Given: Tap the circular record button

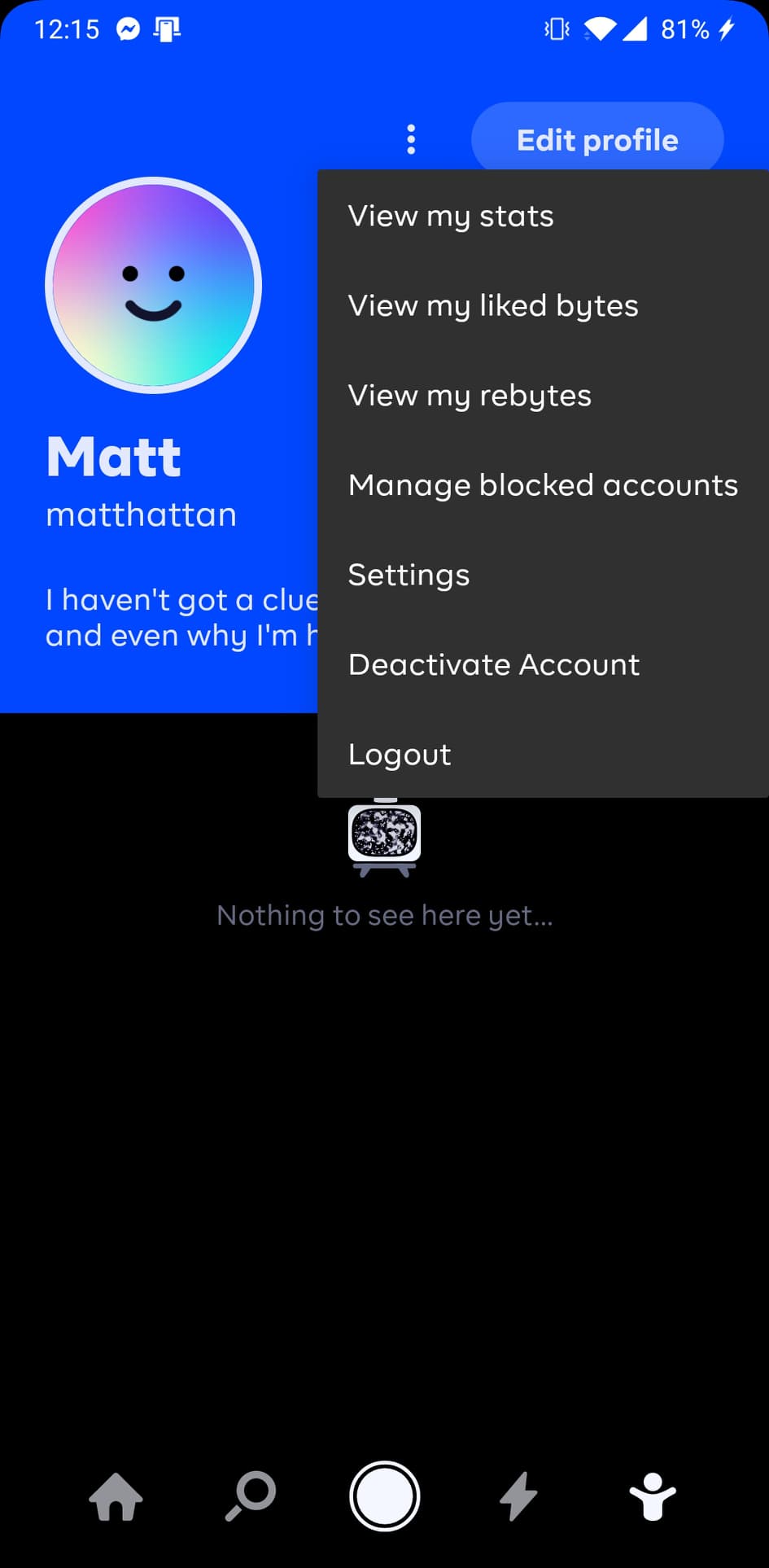Looking at the screenshot, I should [x=384, y=1496].
